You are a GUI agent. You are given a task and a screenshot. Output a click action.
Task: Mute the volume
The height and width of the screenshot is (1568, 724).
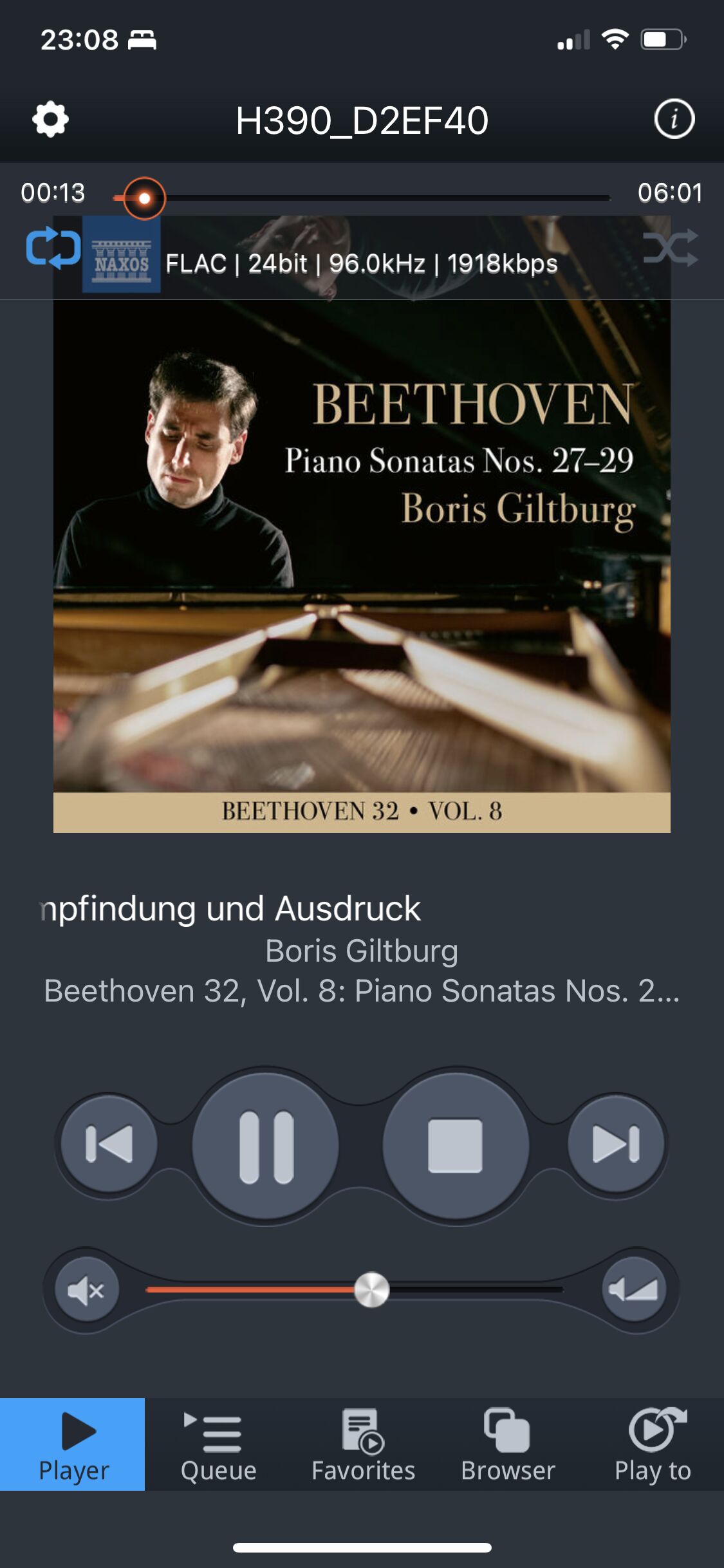[x=87, y=1290]
